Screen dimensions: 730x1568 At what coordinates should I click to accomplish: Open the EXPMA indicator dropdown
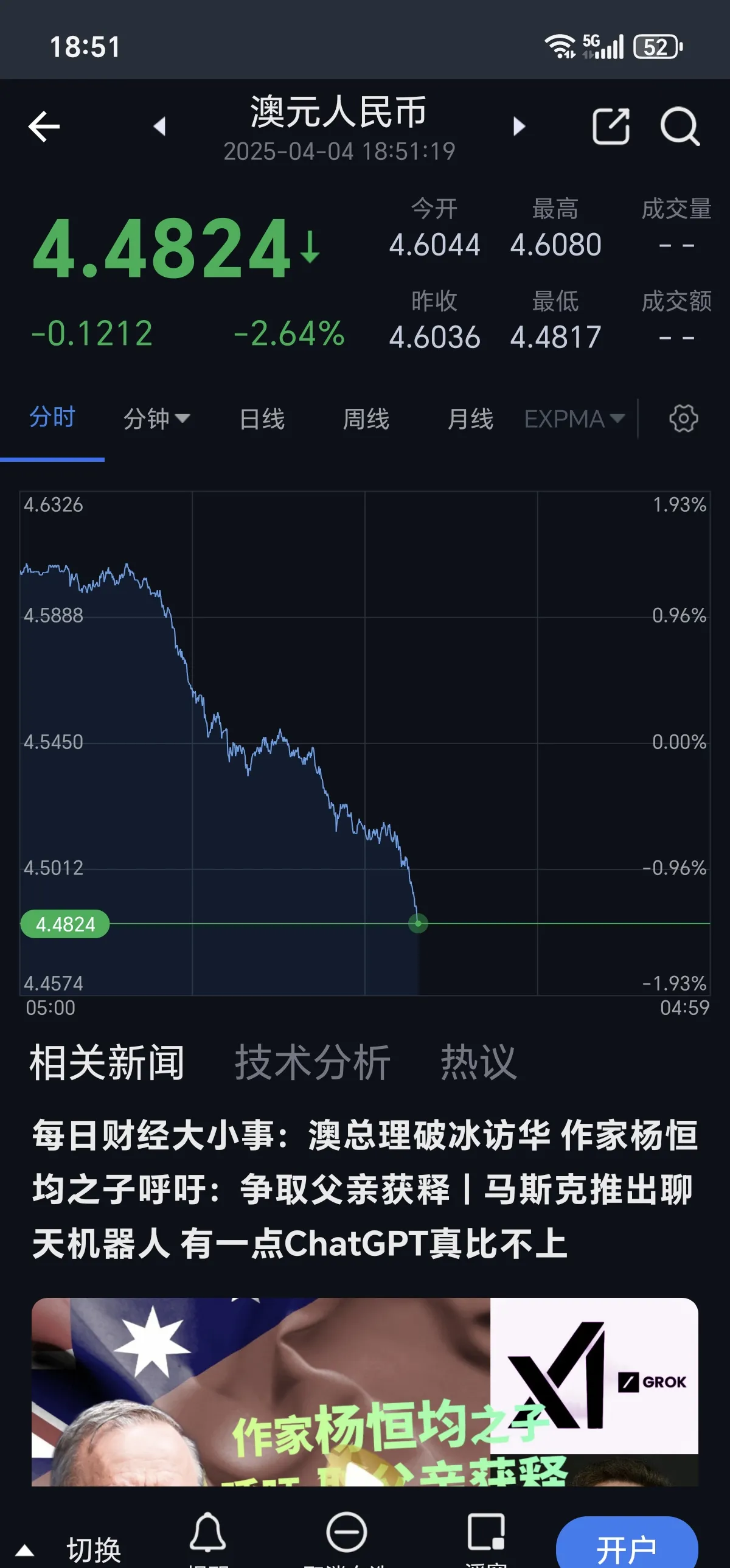pyautogui.click(x=575, y=417)
